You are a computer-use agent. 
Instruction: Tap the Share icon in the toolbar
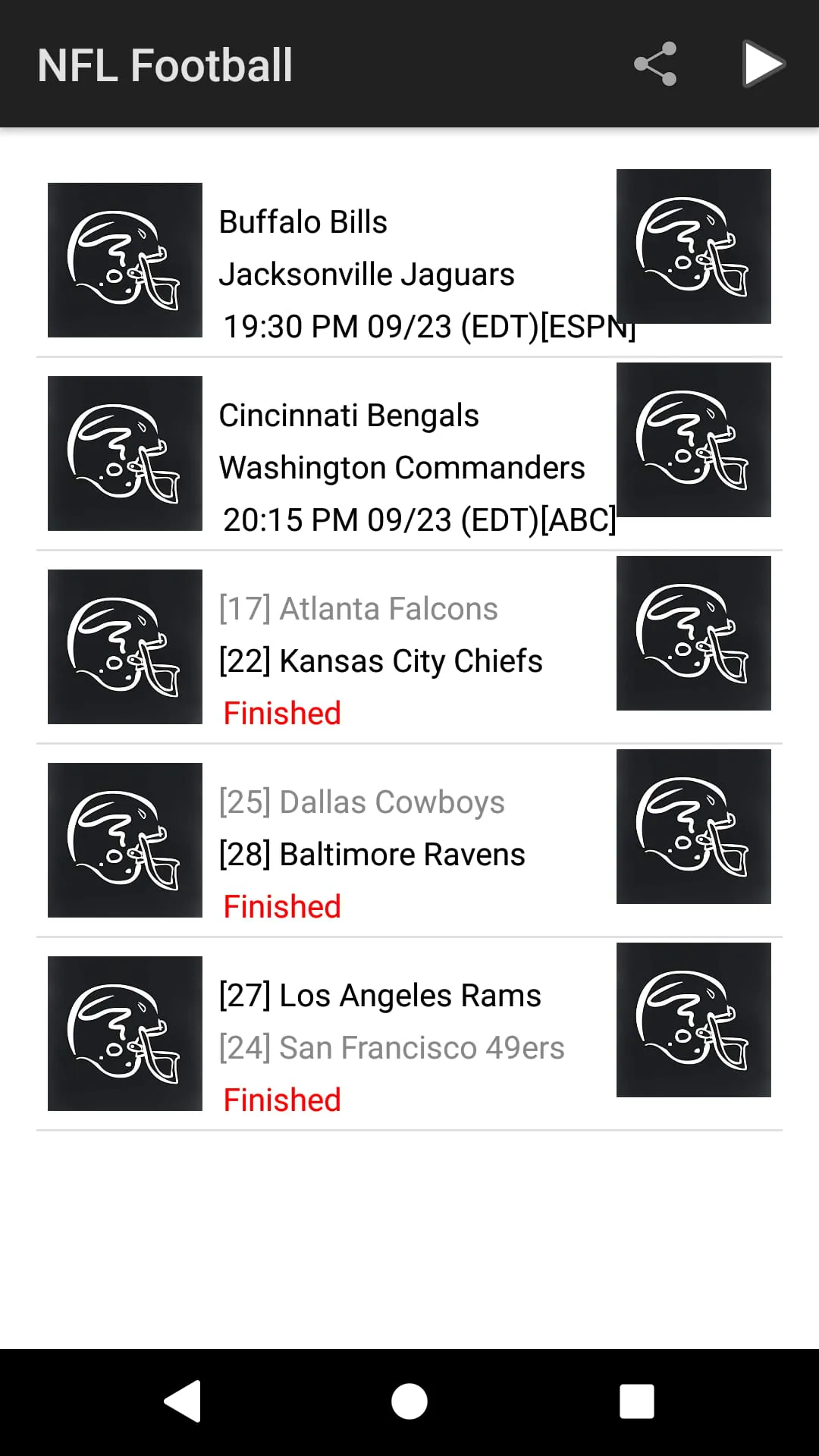pyautogui.click(x=654, y=65)
